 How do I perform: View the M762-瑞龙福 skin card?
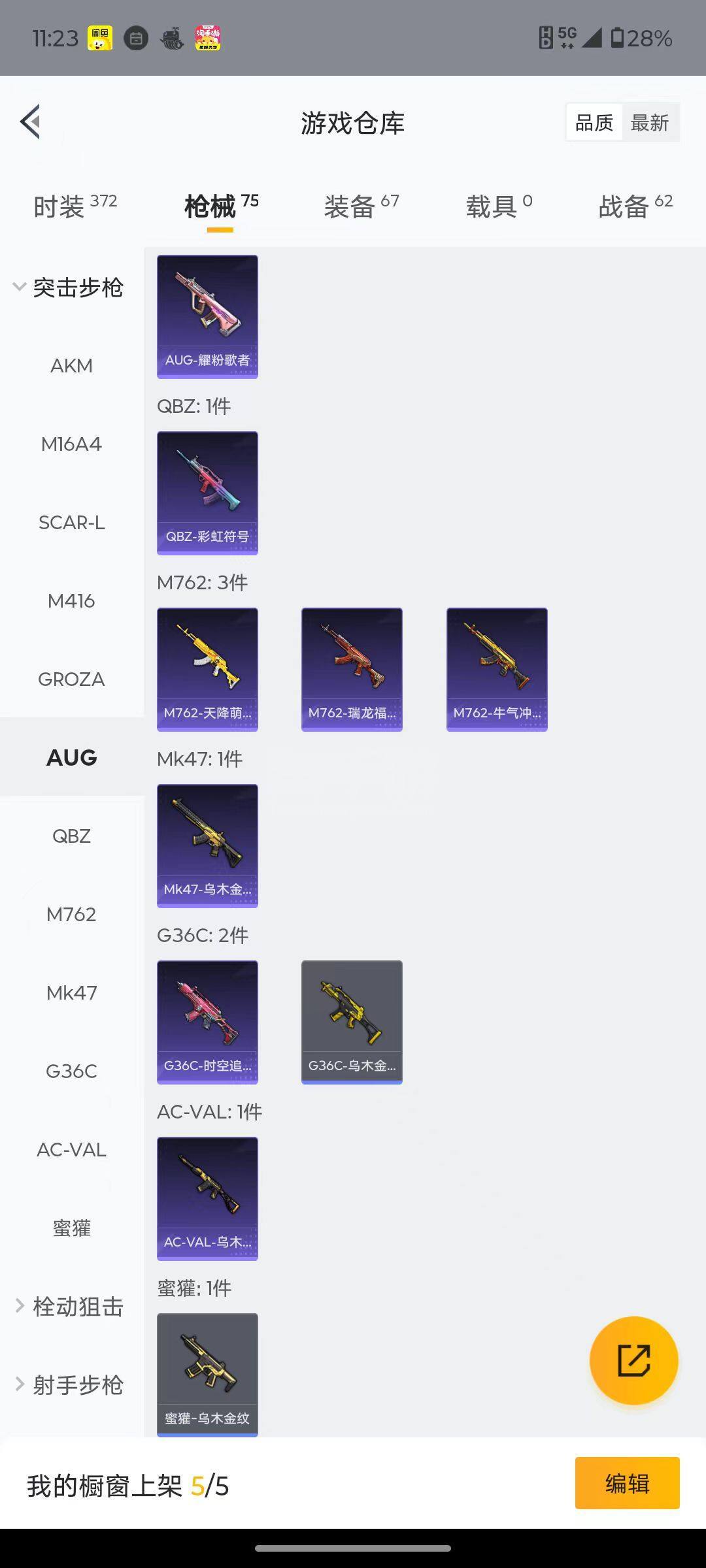point(352,670)
